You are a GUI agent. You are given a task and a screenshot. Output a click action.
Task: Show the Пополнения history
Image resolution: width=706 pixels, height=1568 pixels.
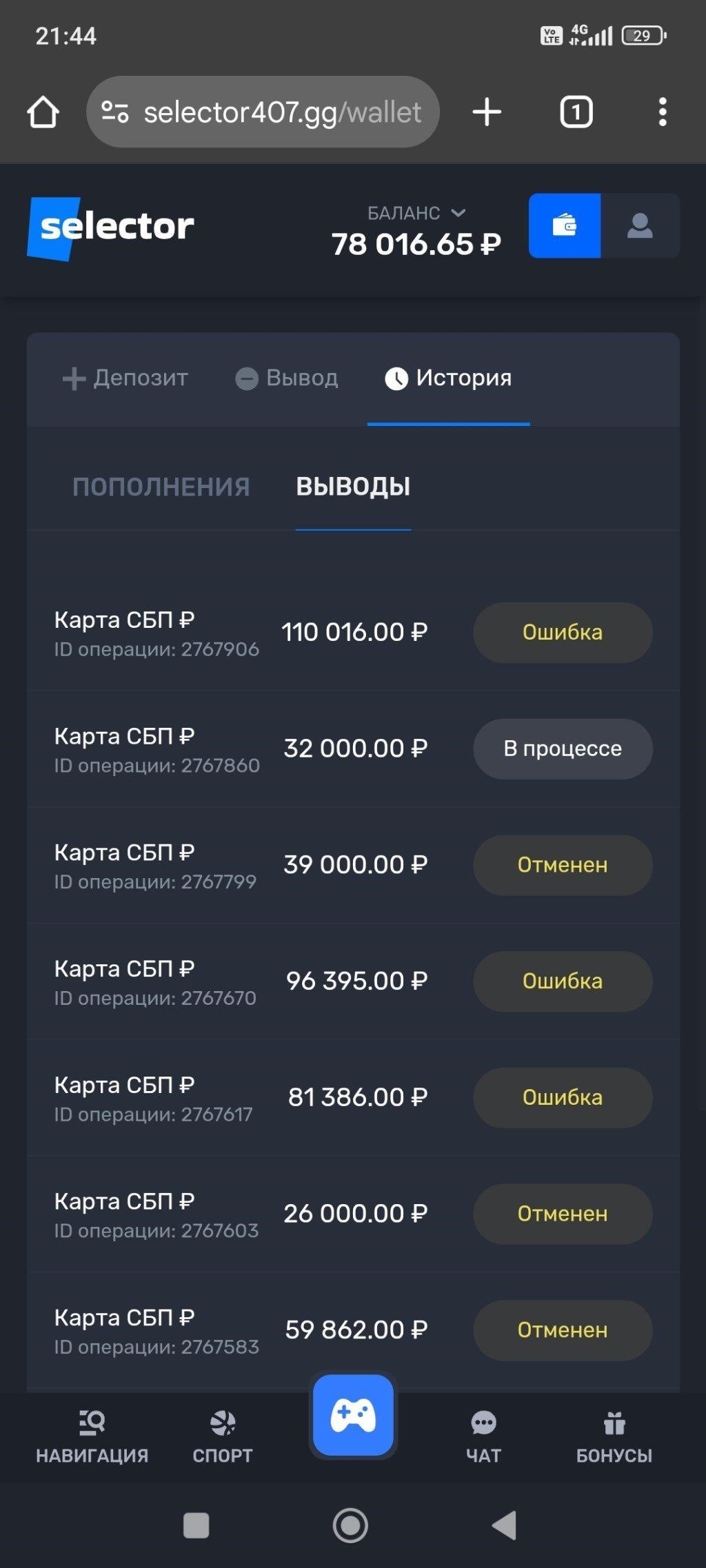[x=161, y=487]
